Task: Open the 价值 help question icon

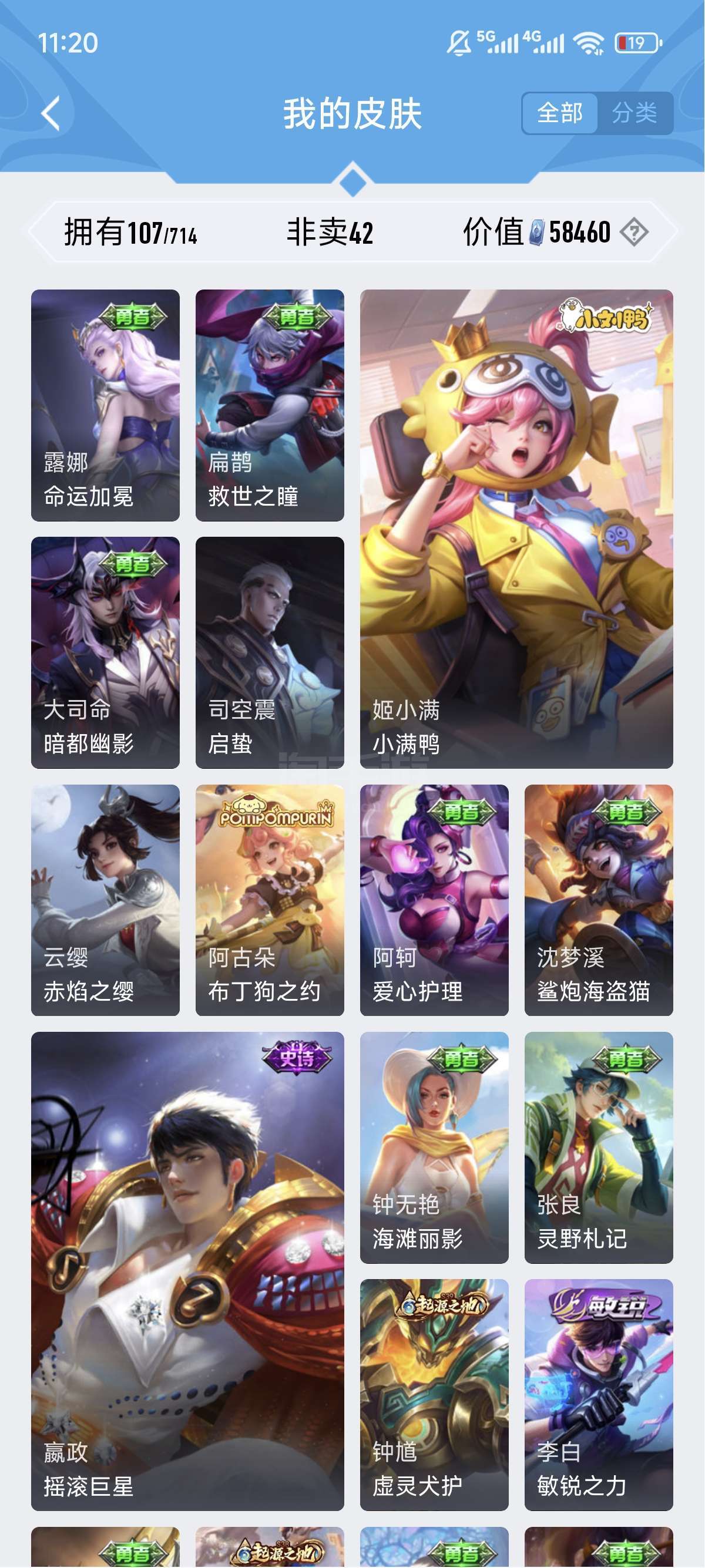Action: tap(634, 233)
